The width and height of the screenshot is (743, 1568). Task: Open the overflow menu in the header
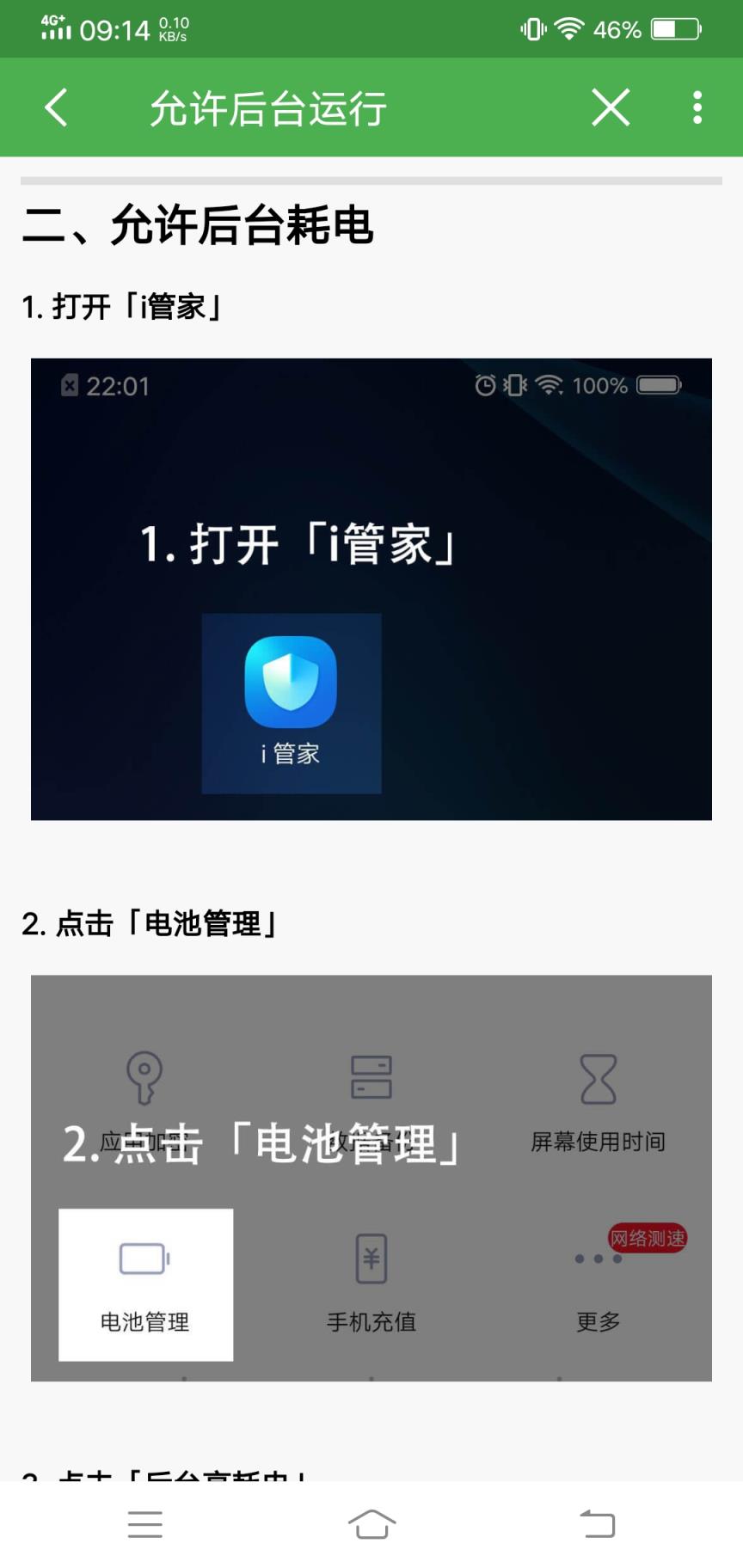[x=697, y=107]
